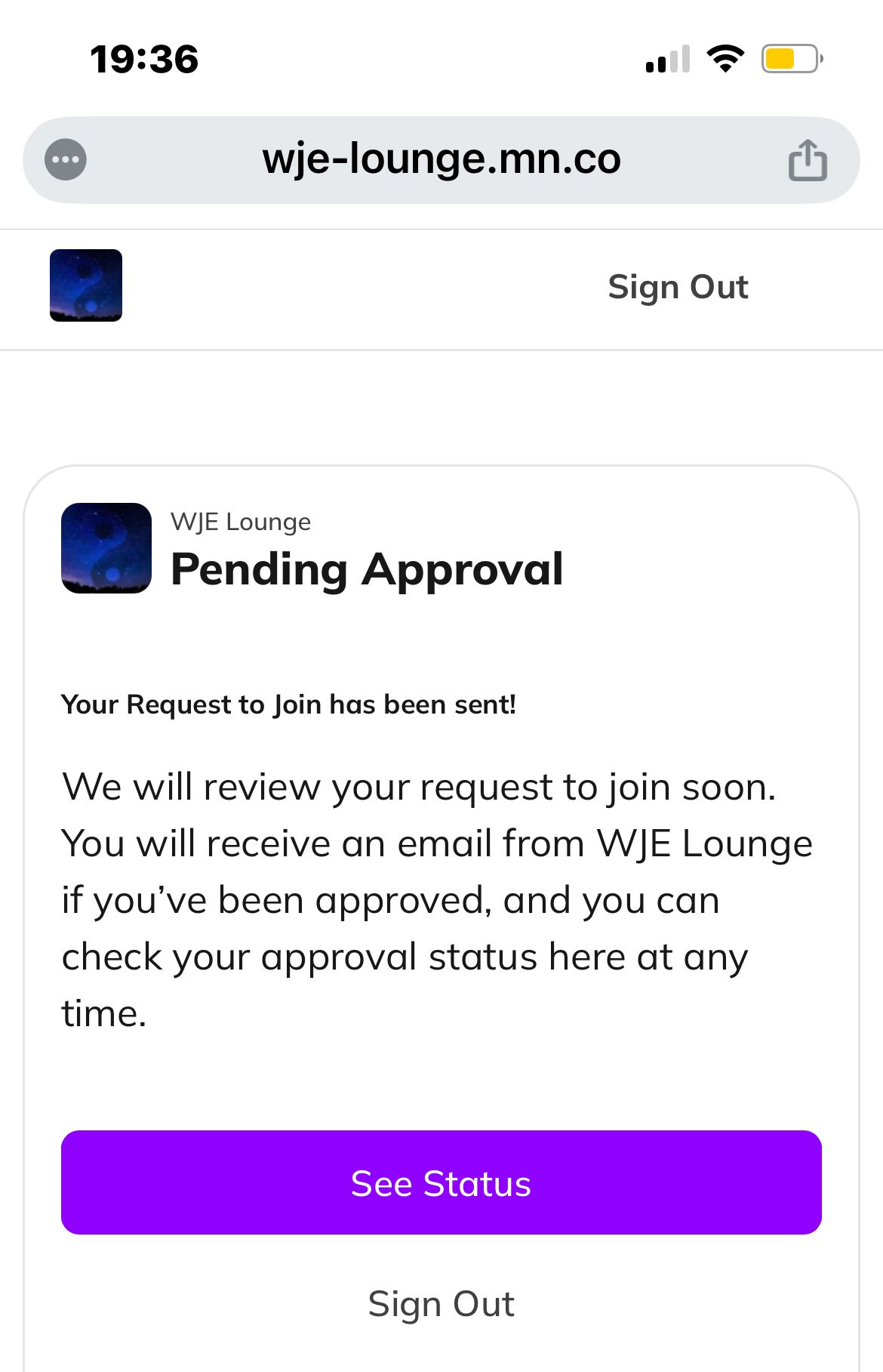Sign out using the header link
Viewport: 883px width, 1372px height.
click(678, 287)
